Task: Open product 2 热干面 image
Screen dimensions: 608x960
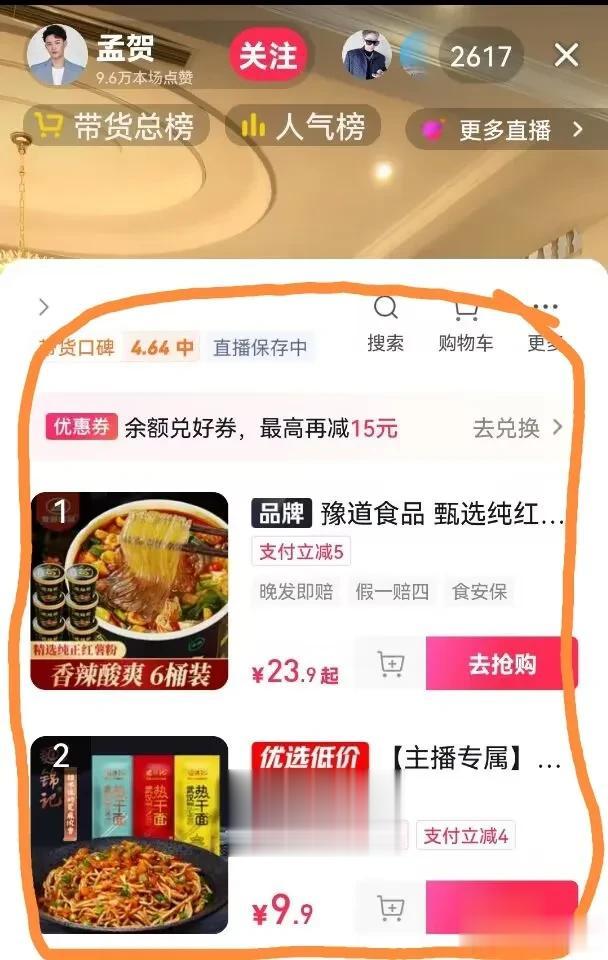Action: tap(130, 835)
